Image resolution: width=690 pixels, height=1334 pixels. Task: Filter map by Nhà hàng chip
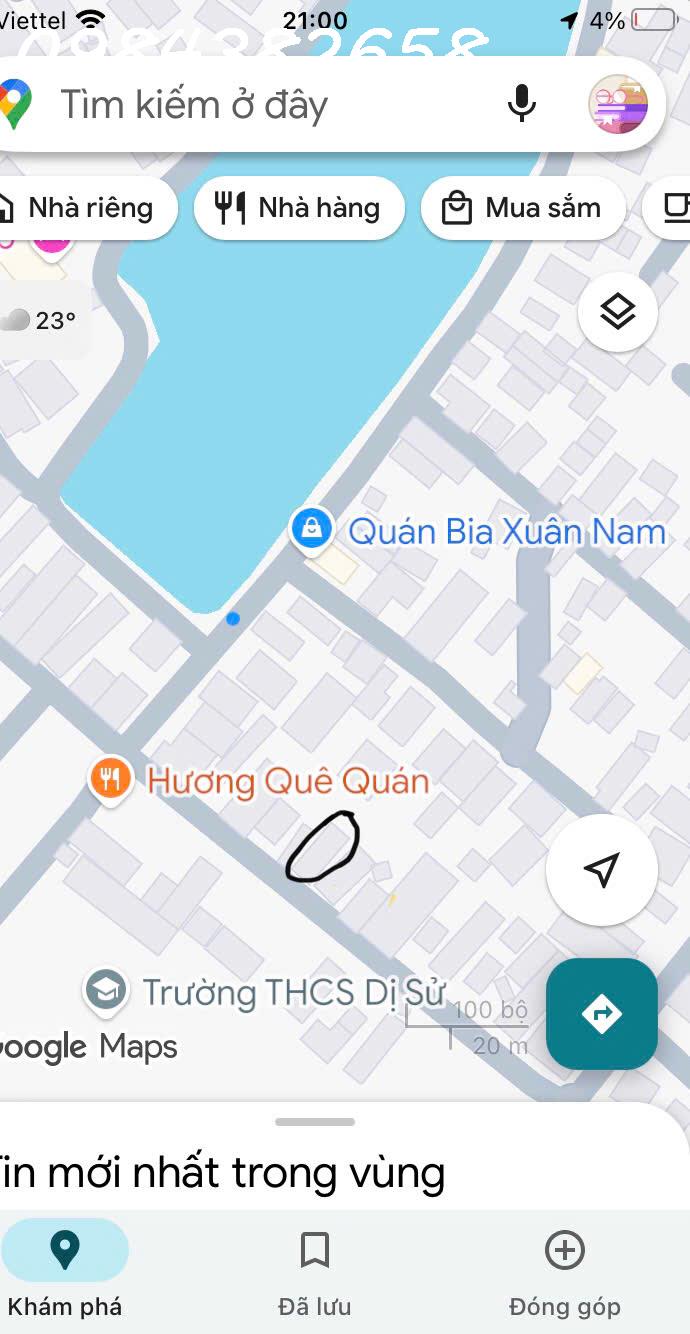tap(299, 208)
